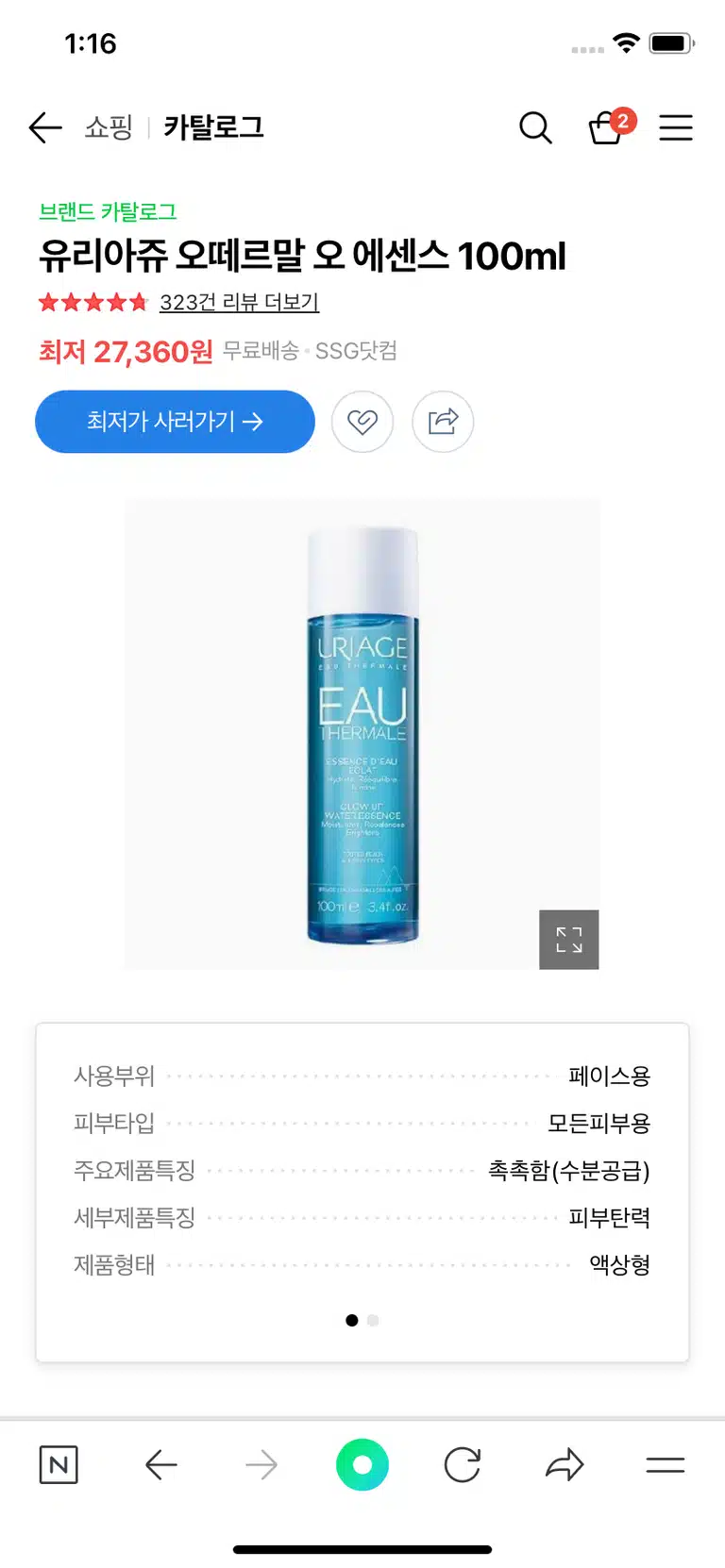Open bottom toolbar two-line menu
The width and height of the screenshot is (725, 1568).
(666, 1465)
